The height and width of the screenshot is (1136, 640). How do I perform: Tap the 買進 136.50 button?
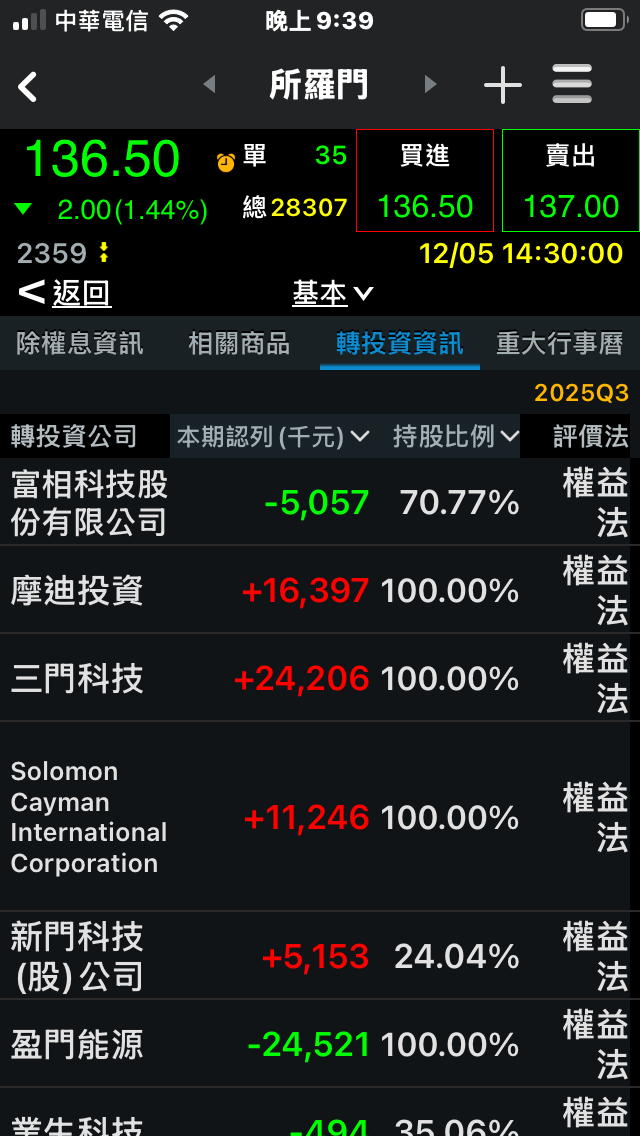coord(425,181)
